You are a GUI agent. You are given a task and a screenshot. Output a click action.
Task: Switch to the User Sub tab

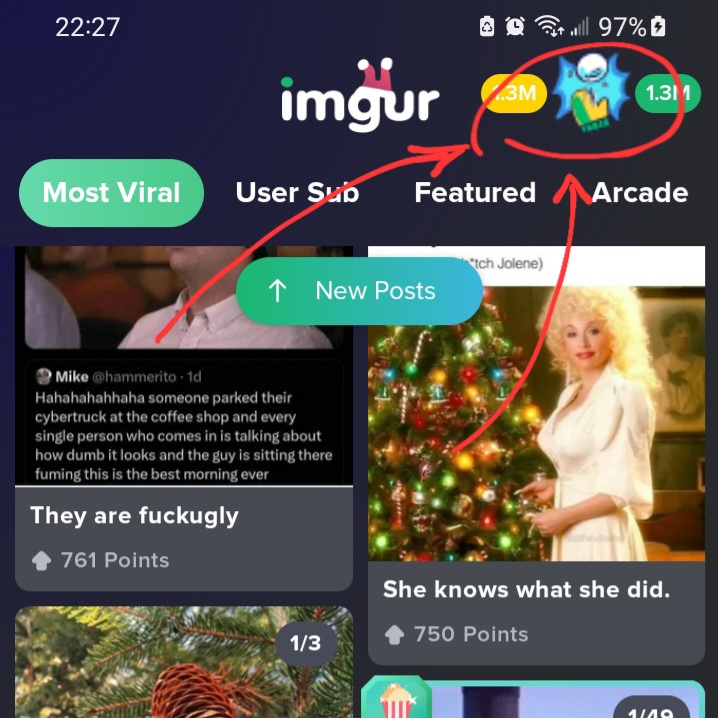[297, 193]
